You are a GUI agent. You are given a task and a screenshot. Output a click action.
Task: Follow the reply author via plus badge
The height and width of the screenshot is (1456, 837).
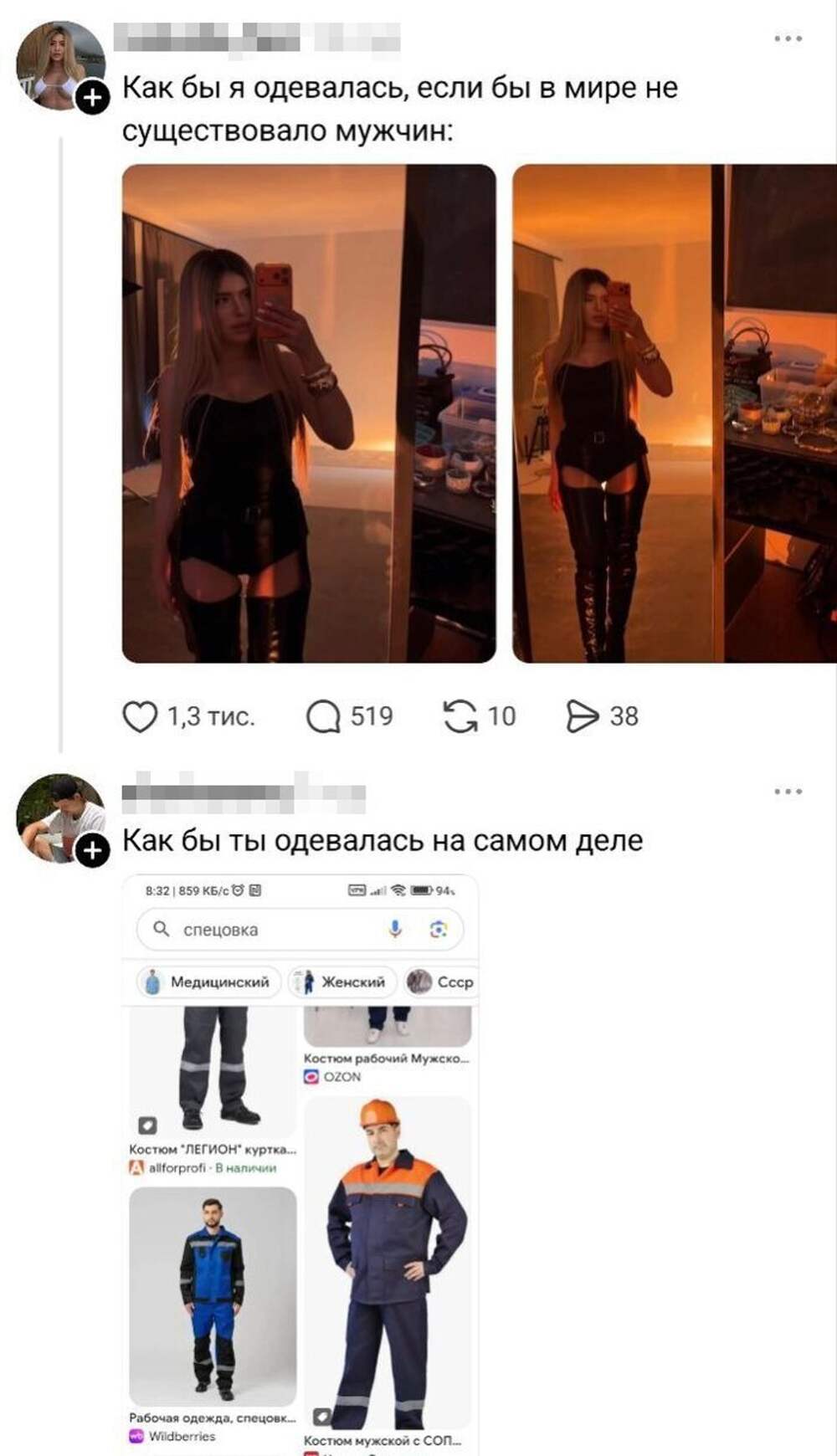pyautogui.click(x=93, y=851)
